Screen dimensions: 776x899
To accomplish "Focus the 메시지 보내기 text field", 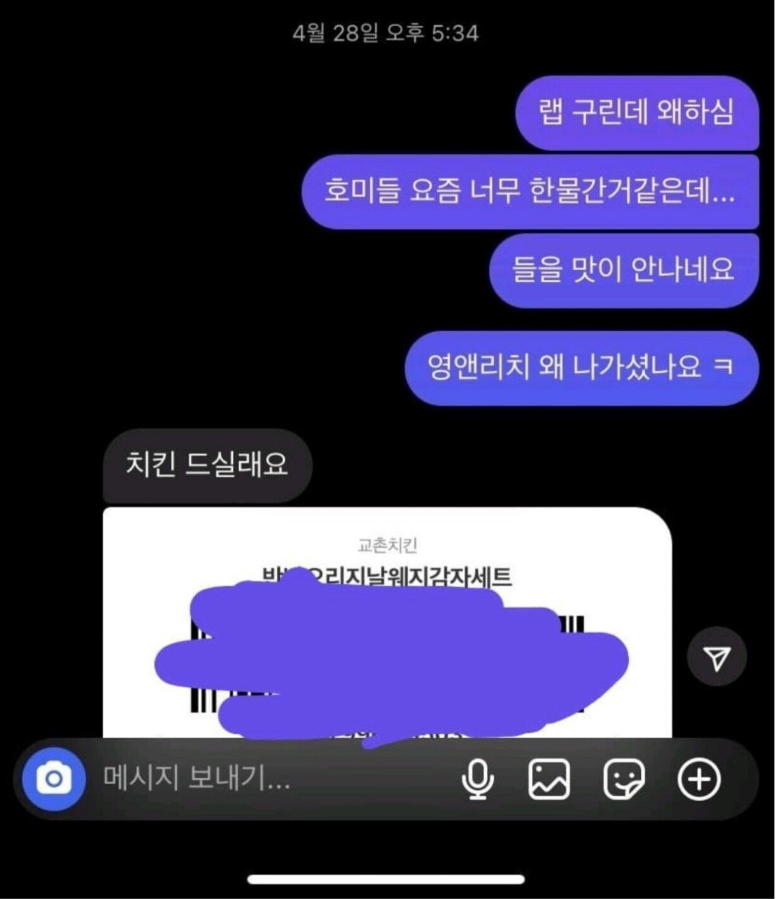I will tap(260, 779).
